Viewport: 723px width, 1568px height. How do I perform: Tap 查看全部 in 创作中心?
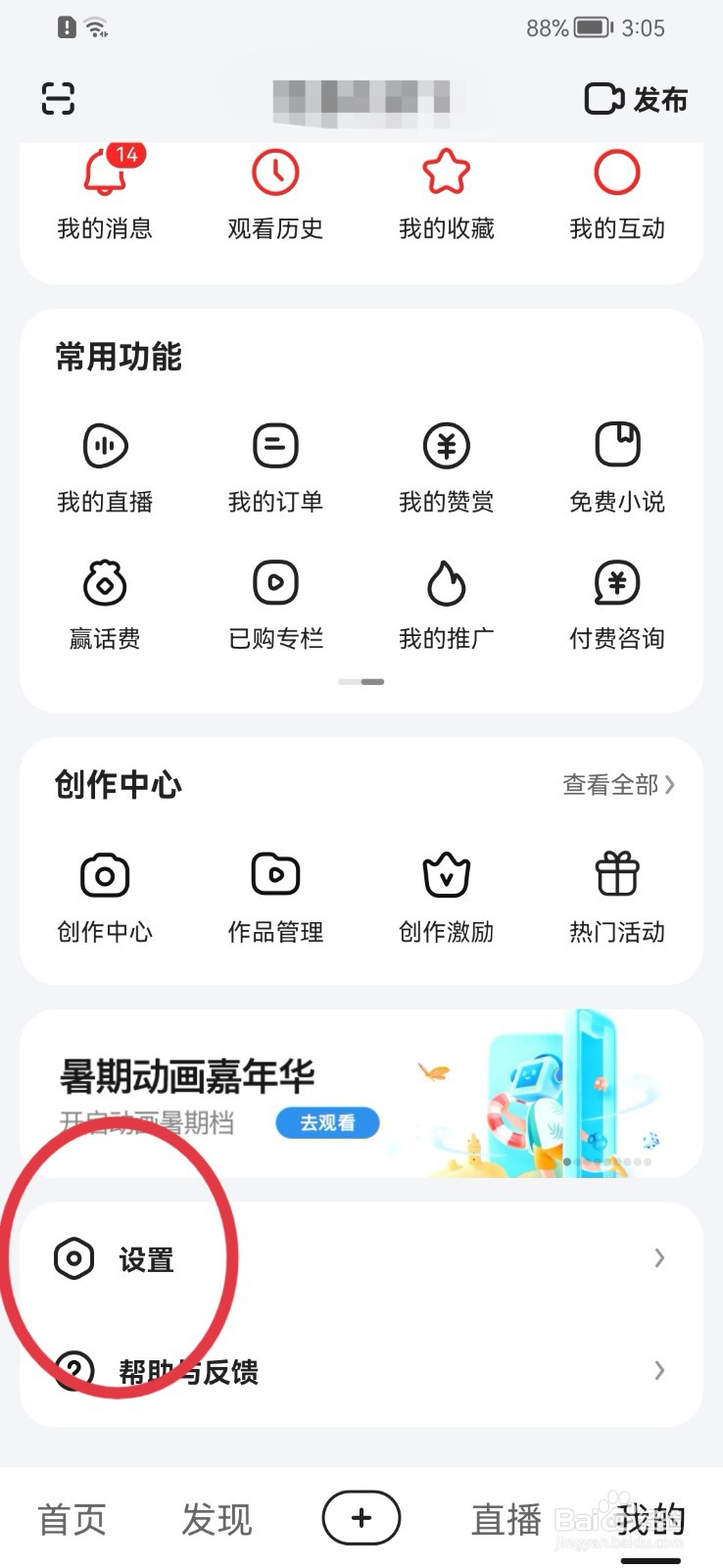click(x=618, y=785)
